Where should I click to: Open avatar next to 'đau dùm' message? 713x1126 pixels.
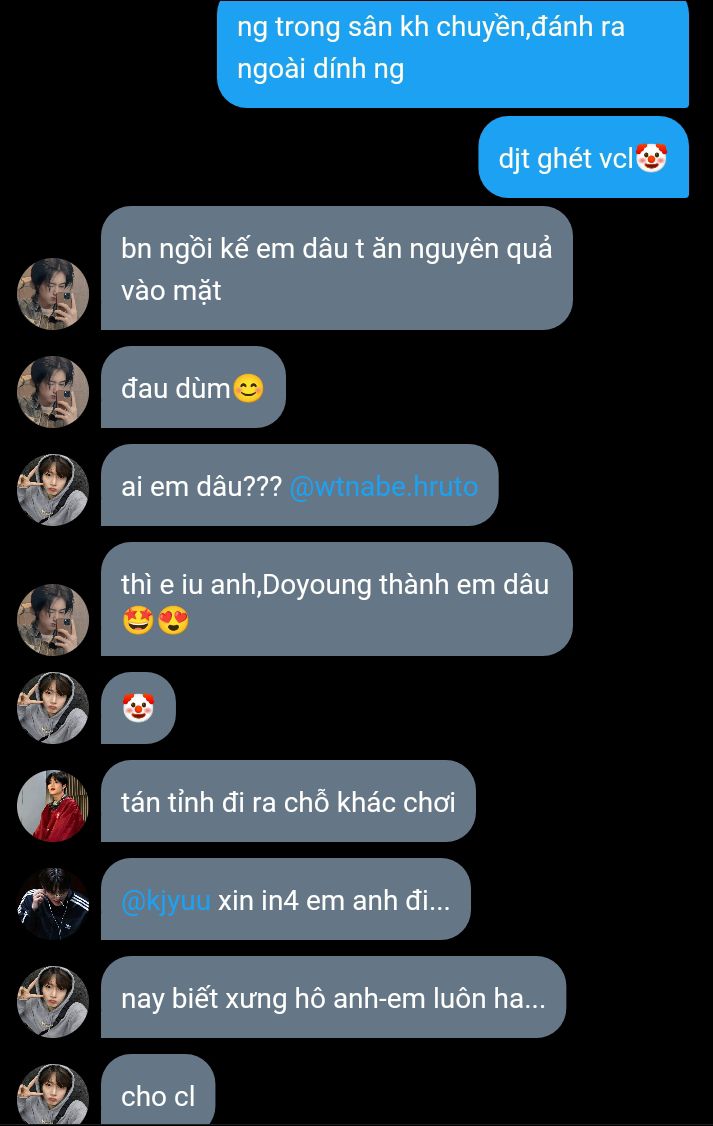pos(53,392)
